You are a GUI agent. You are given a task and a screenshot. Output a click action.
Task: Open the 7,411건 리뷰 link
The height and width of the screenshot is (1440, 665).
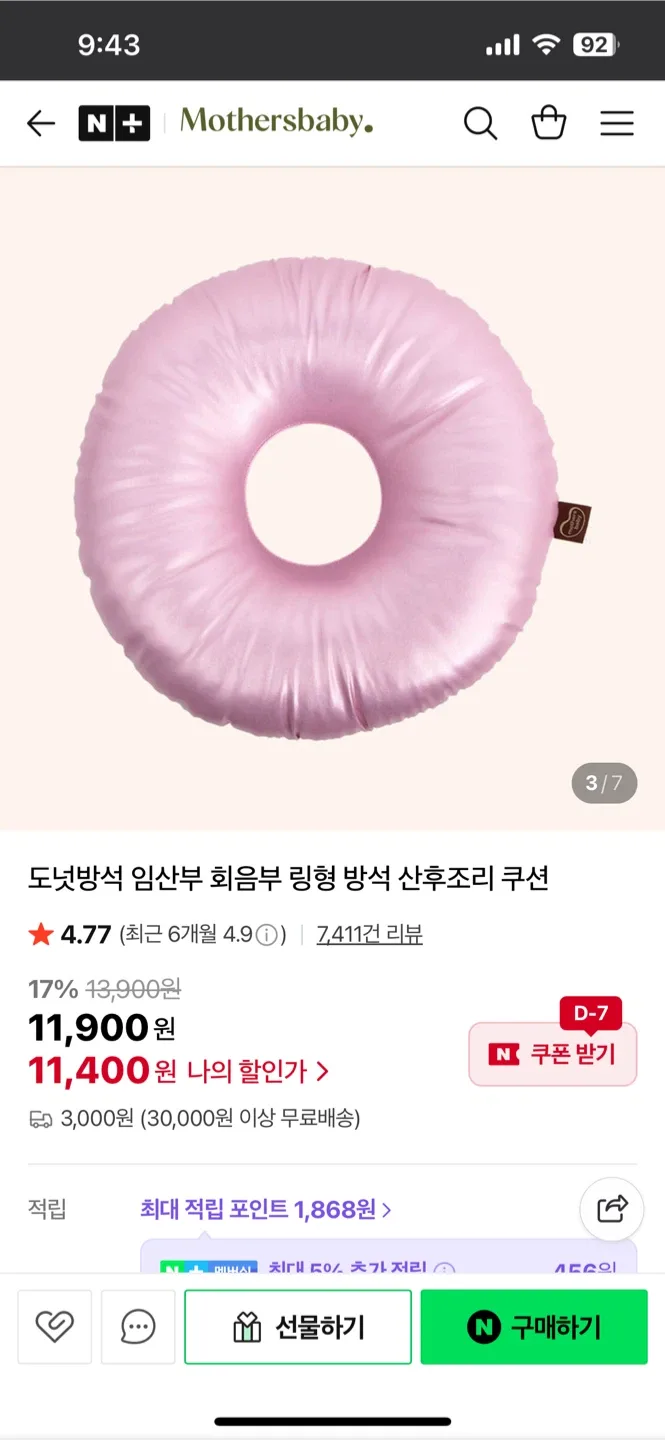coord(369,934)
